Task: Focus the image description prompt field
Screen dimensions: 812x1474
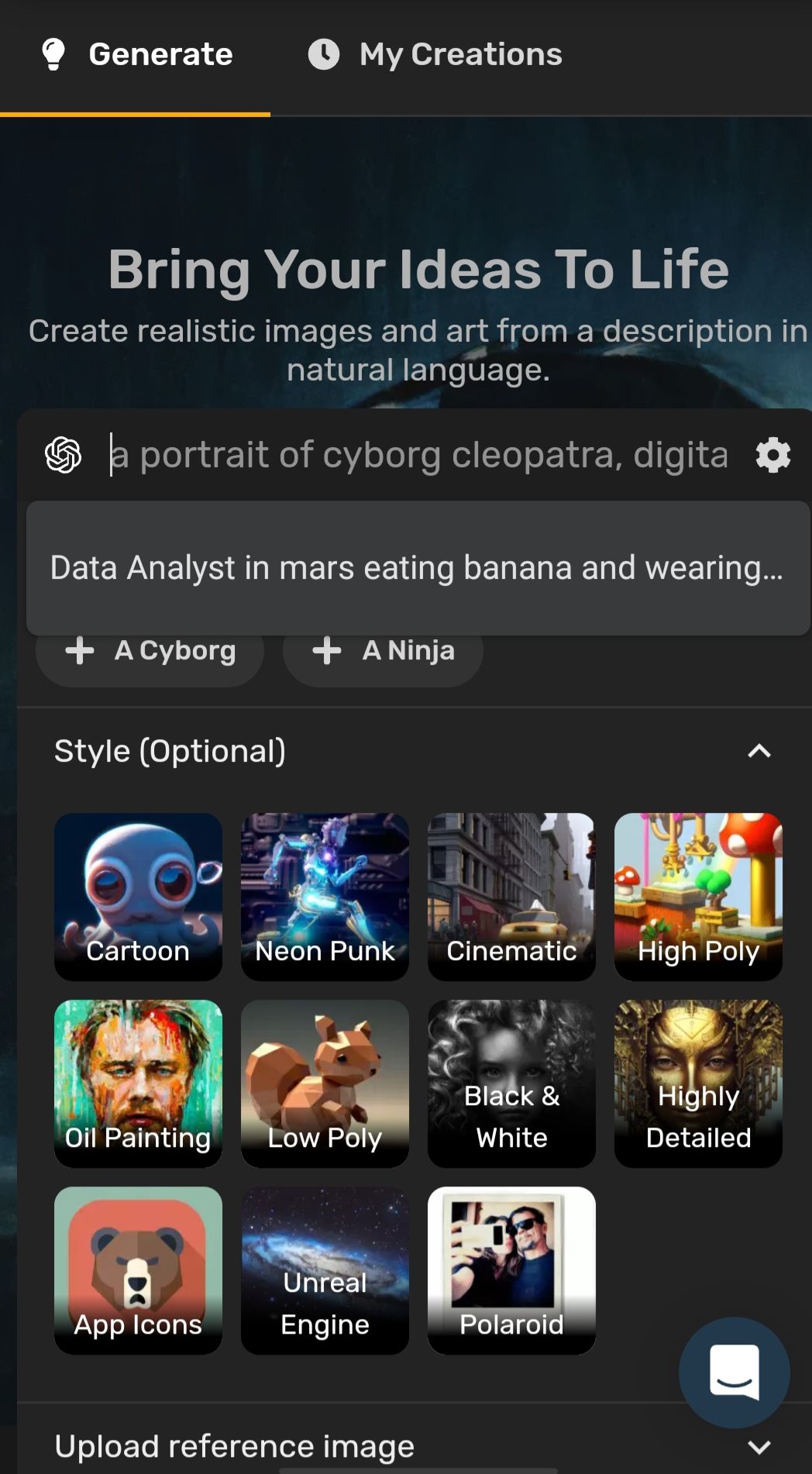Action: [418, 455]
